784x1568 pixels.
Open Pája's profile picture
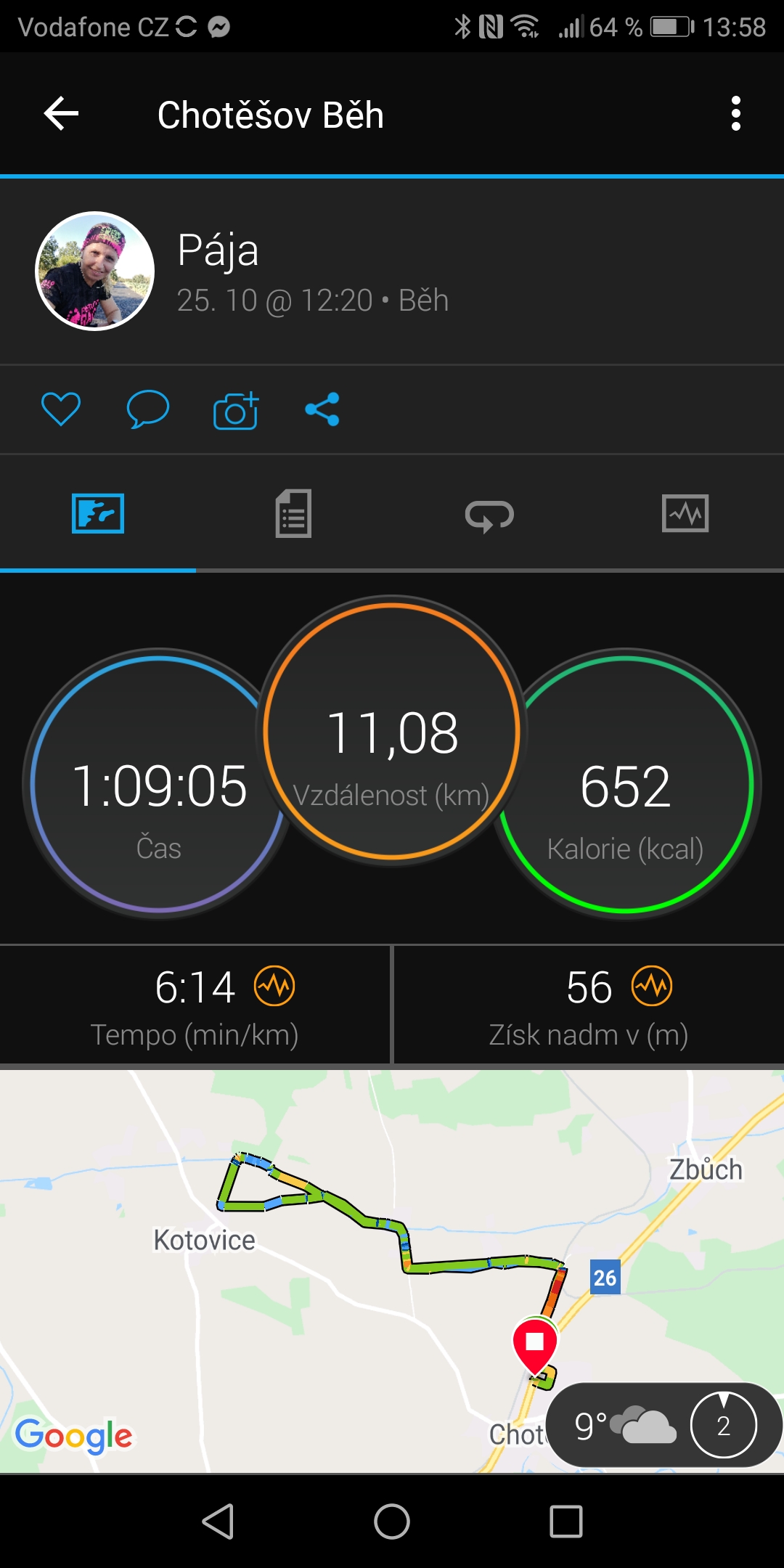tap(95, 271)
